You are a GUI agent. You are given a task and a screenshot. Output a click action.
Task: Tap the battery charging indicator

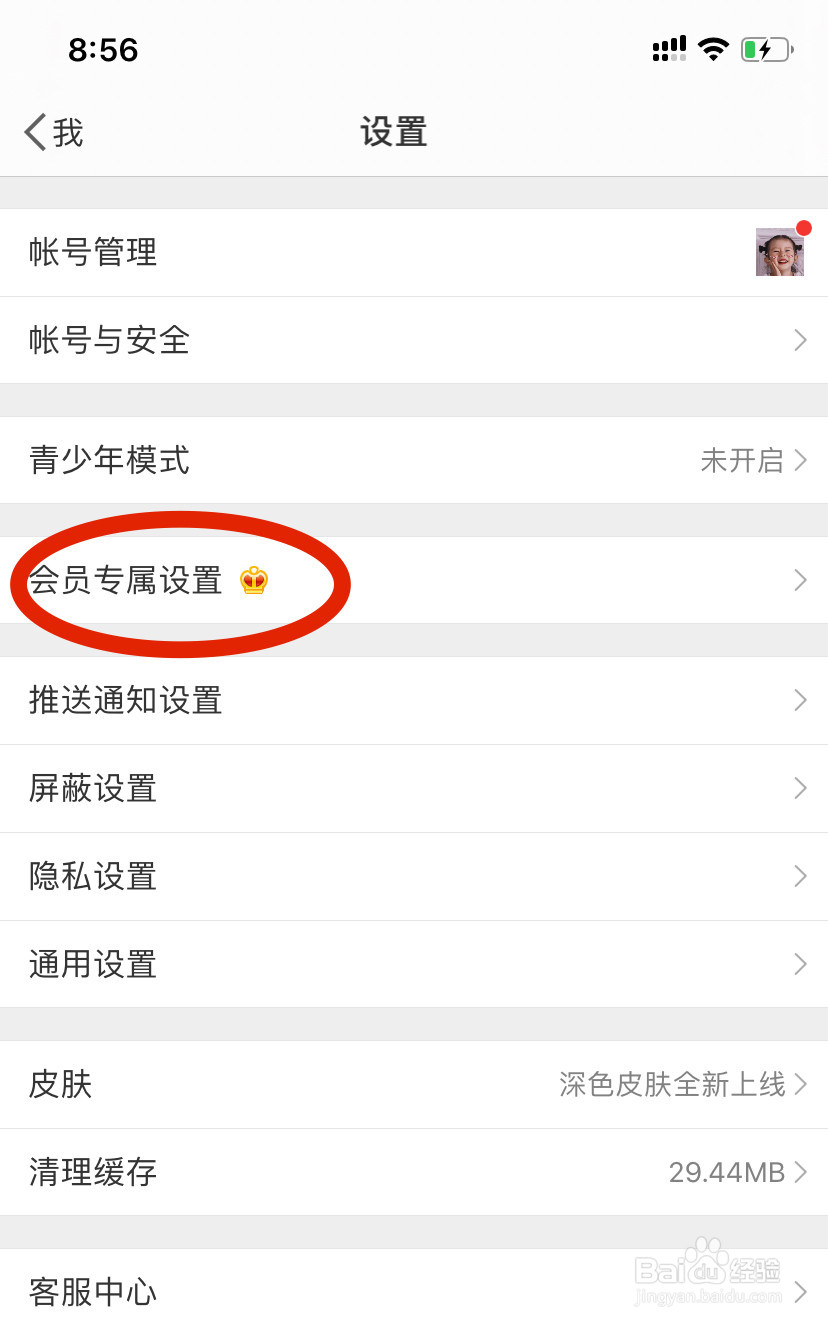click(766, 49)
